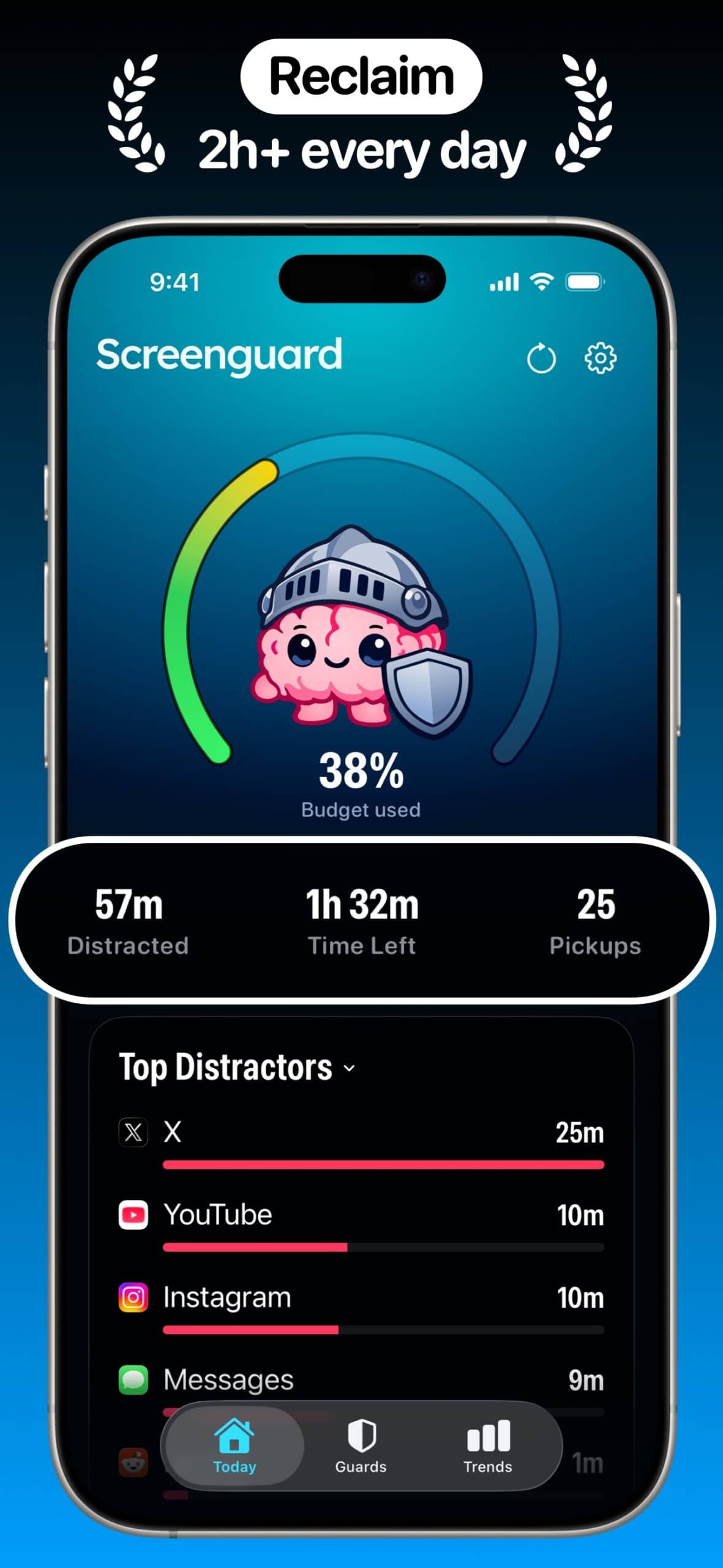Tap the Messages app icon

point(133,1380)
